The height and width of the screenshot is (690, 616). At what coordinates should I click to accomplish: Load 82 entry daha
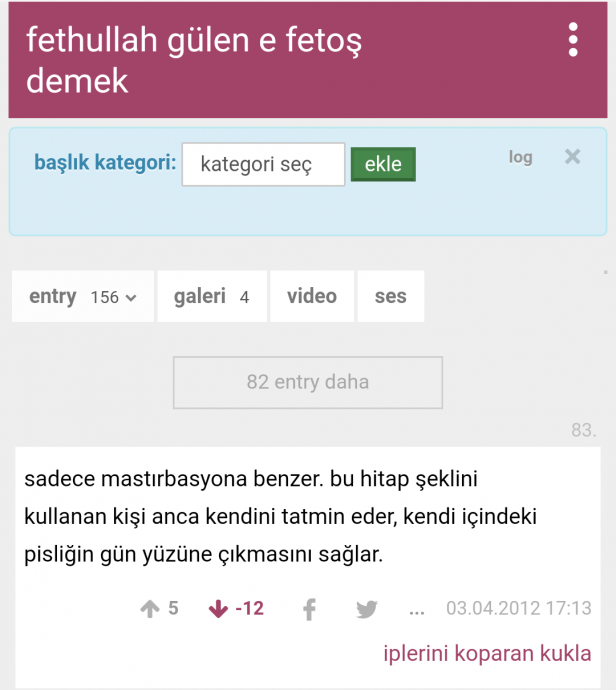[308, 382]
